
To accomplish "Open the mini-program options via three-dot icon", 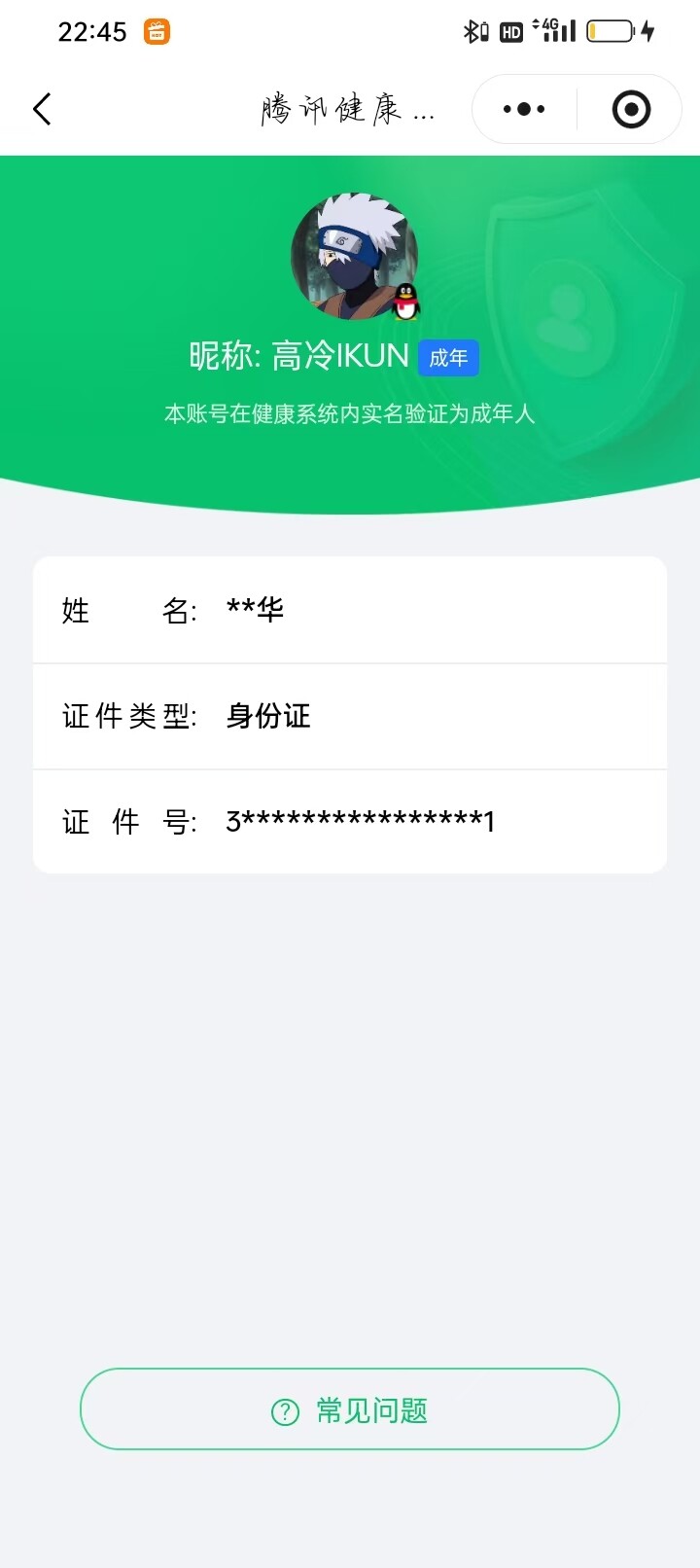I will (x=521, y=108).
